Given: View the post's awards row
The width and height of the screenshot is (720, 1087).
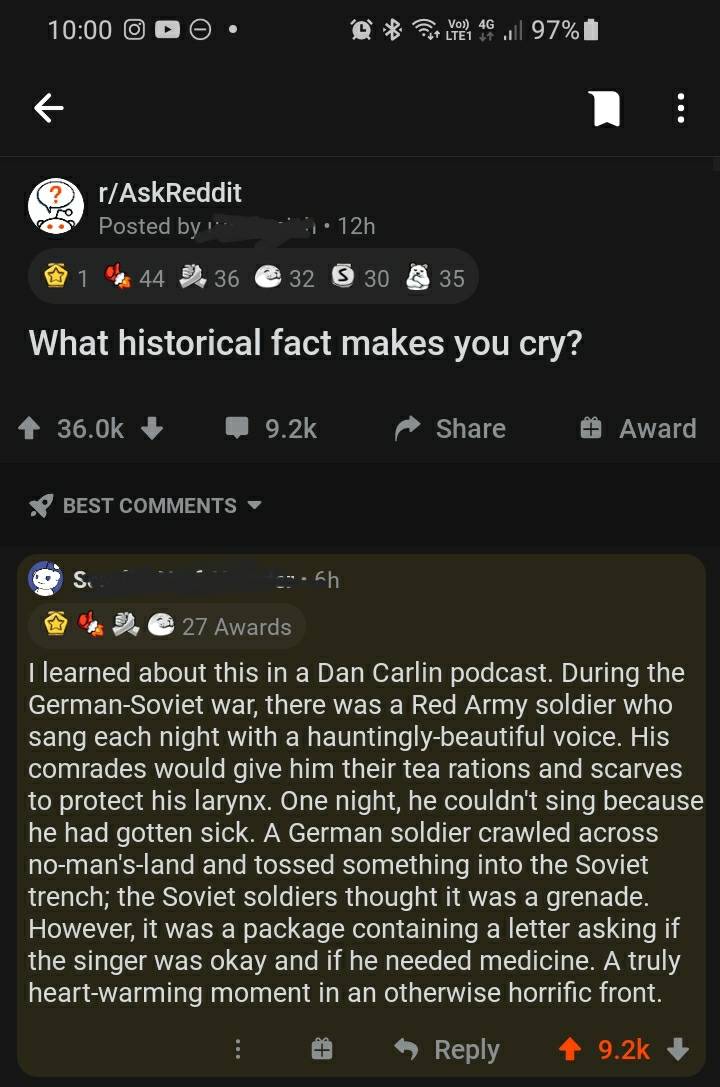Looking at the screenshot, I should click(252, 277).
